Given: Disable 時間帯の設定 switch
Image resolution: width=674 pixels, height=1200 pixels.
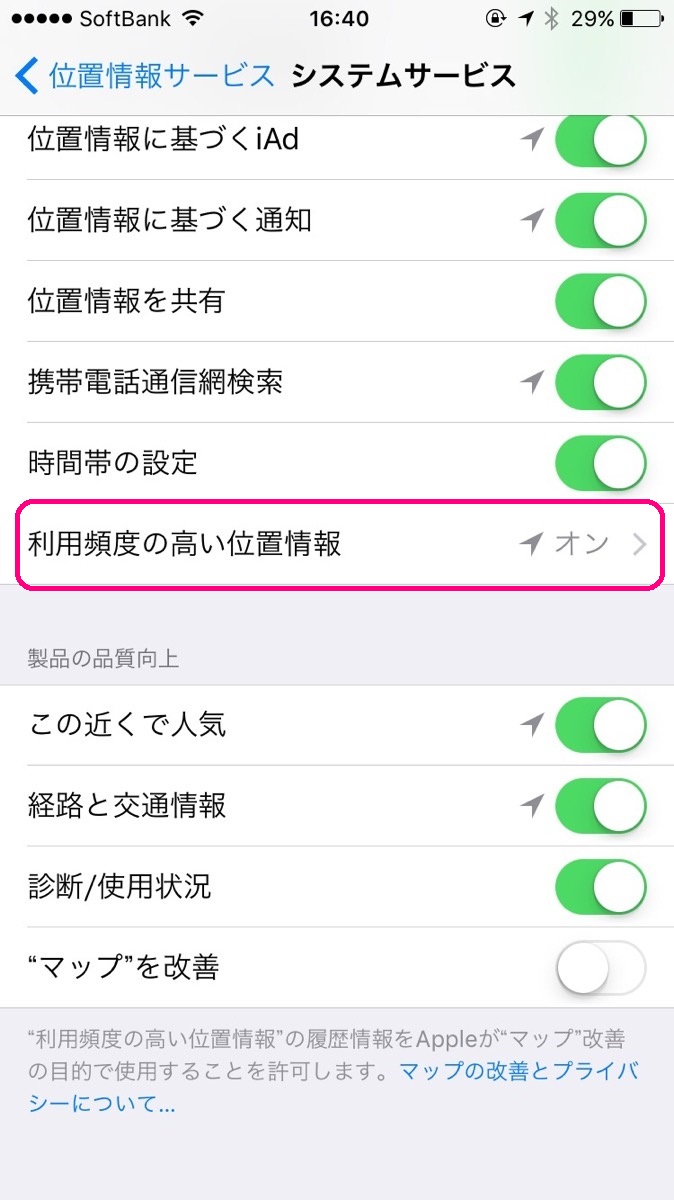Looking at the screenshot, I should coord(600,463).
